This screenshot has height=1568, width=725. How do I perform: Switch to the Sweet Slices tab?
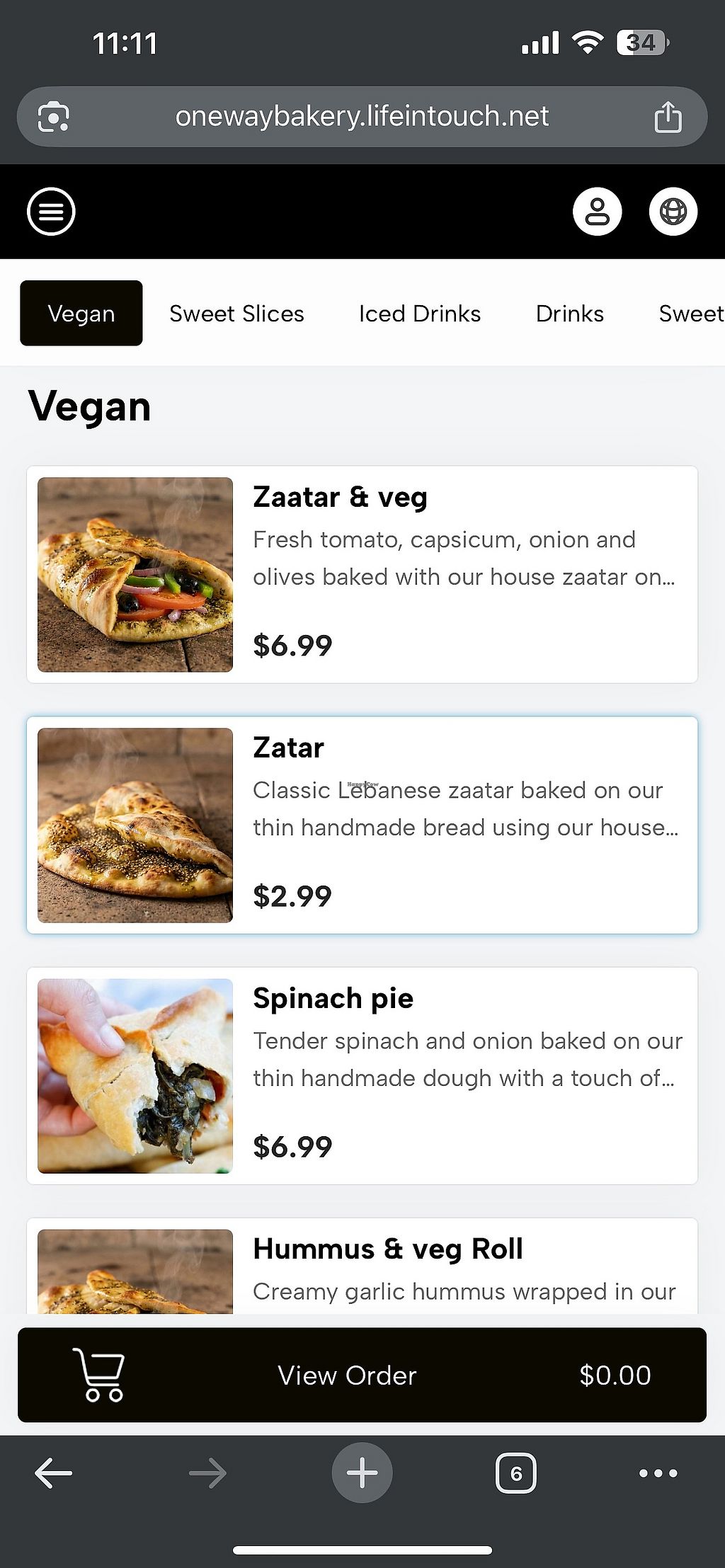pos(236,314)
